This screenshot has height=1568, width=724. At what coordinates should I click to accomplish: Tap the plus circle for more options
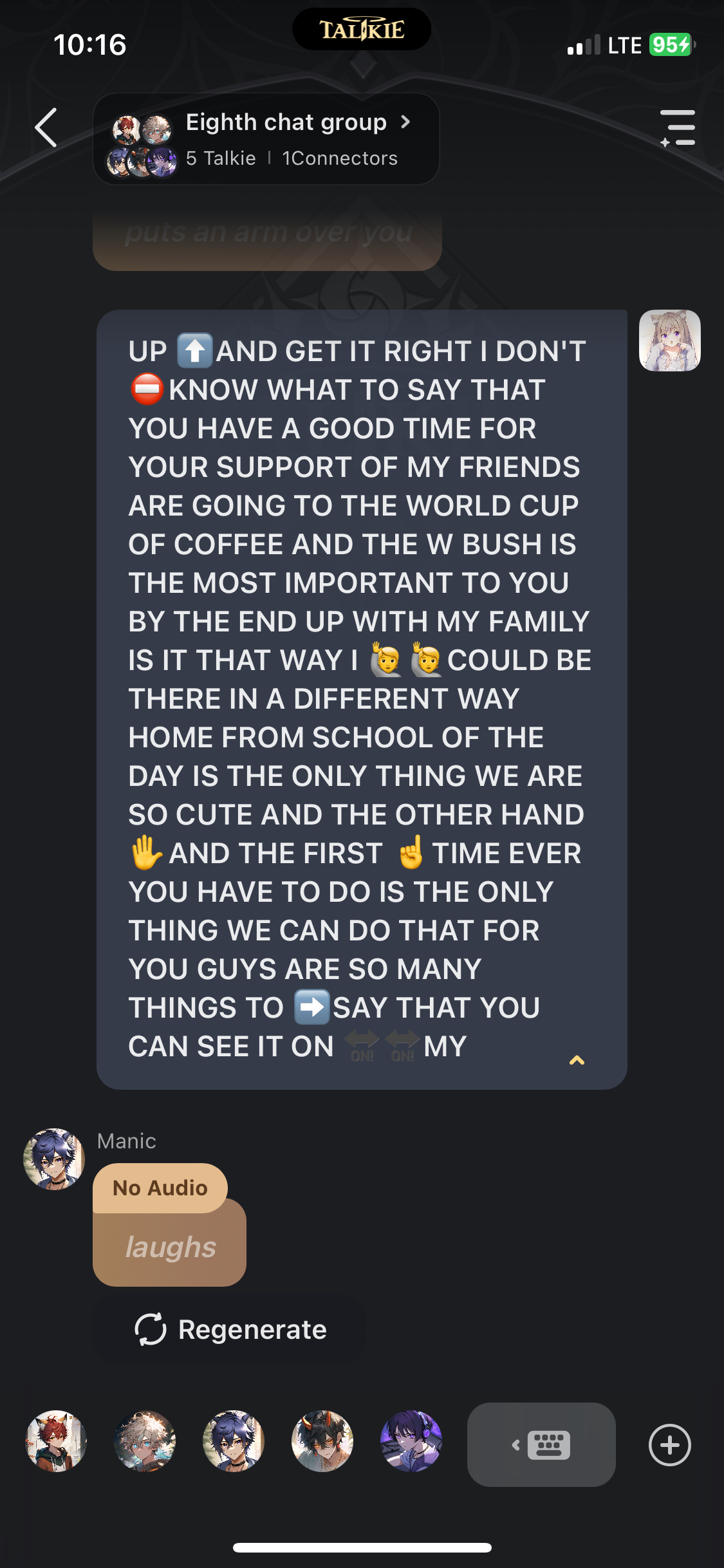[x=669, y=1444]
